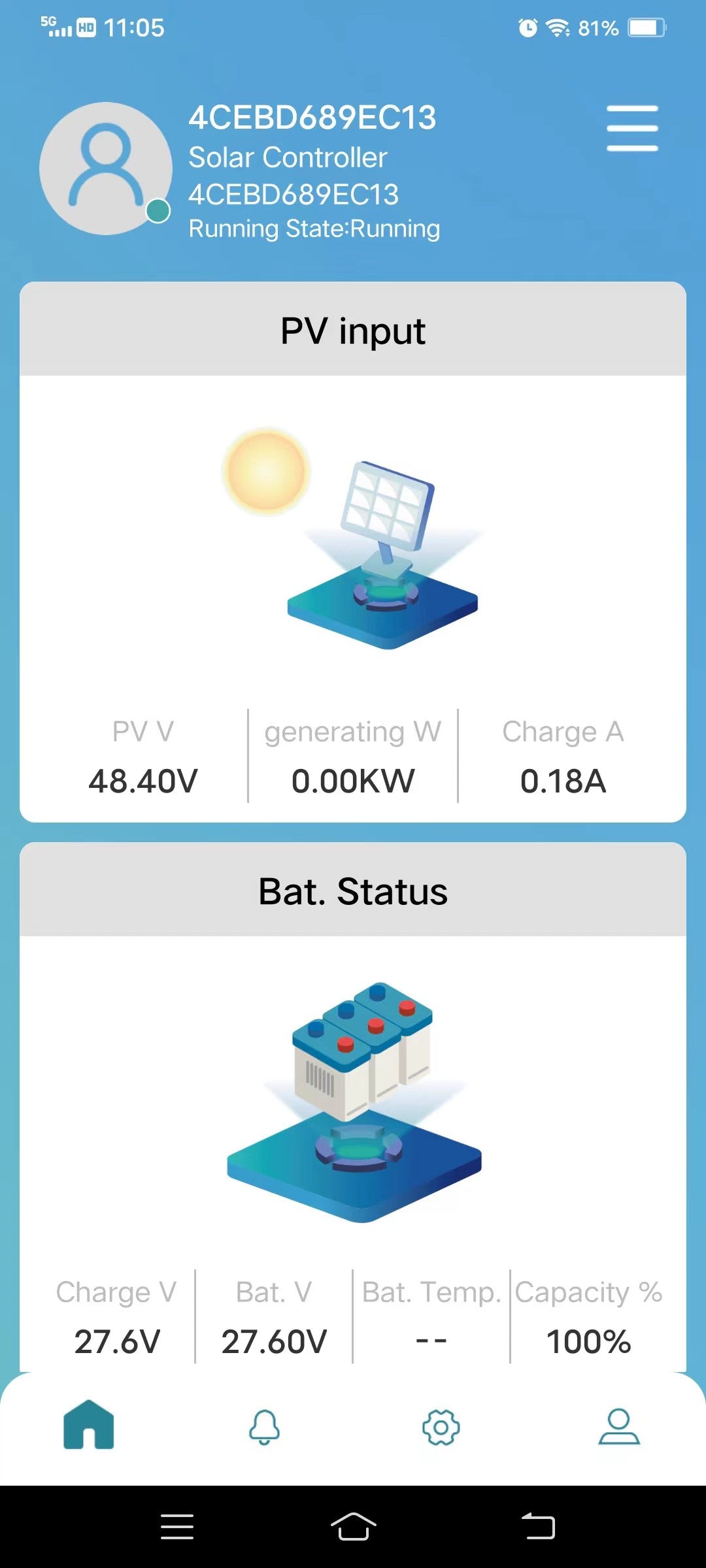Open the notifications bell tab

tap(265, 1426)
